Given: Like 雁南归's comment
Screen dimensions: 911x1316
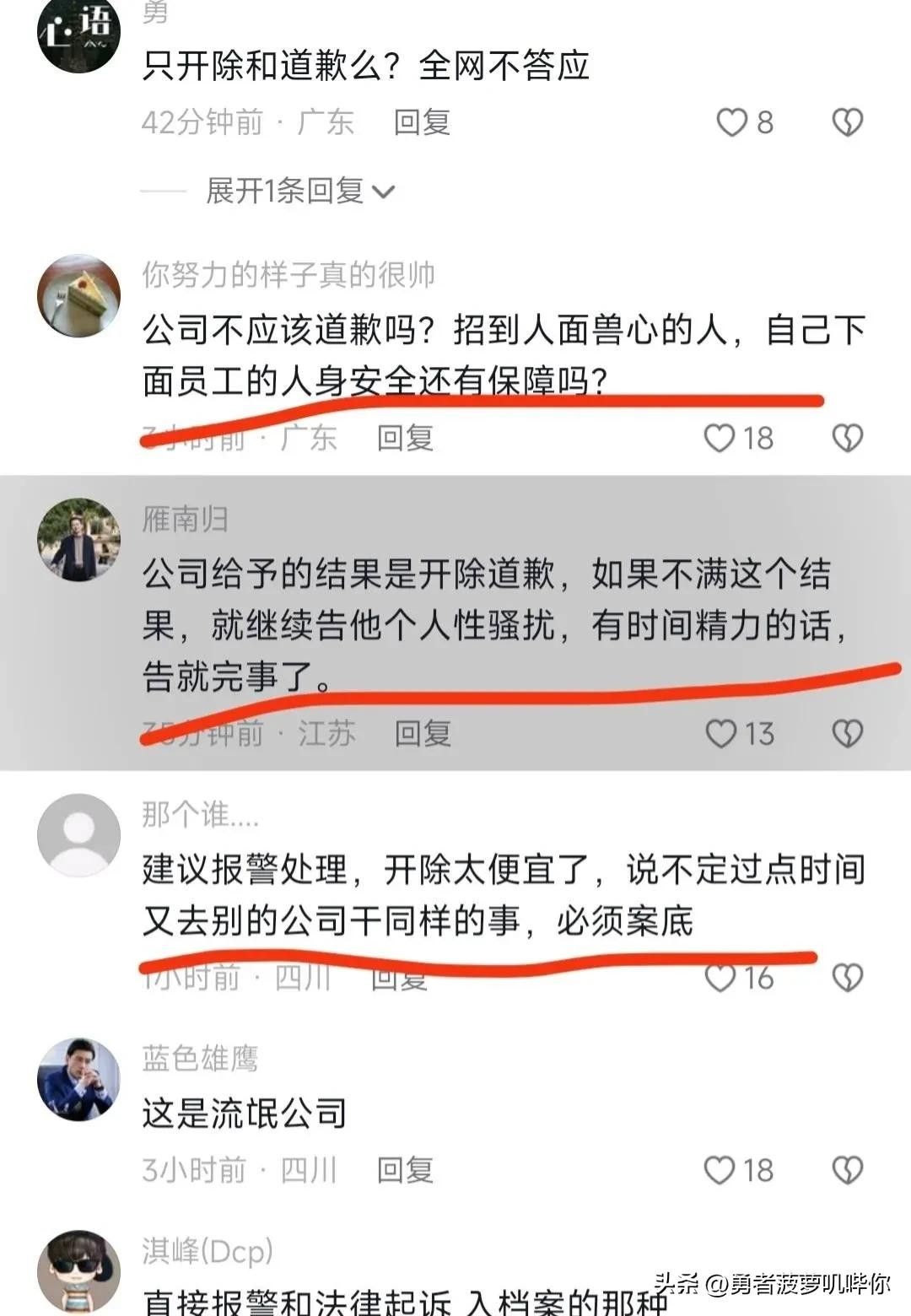Looking at the screenshot, I should (721, 734).
